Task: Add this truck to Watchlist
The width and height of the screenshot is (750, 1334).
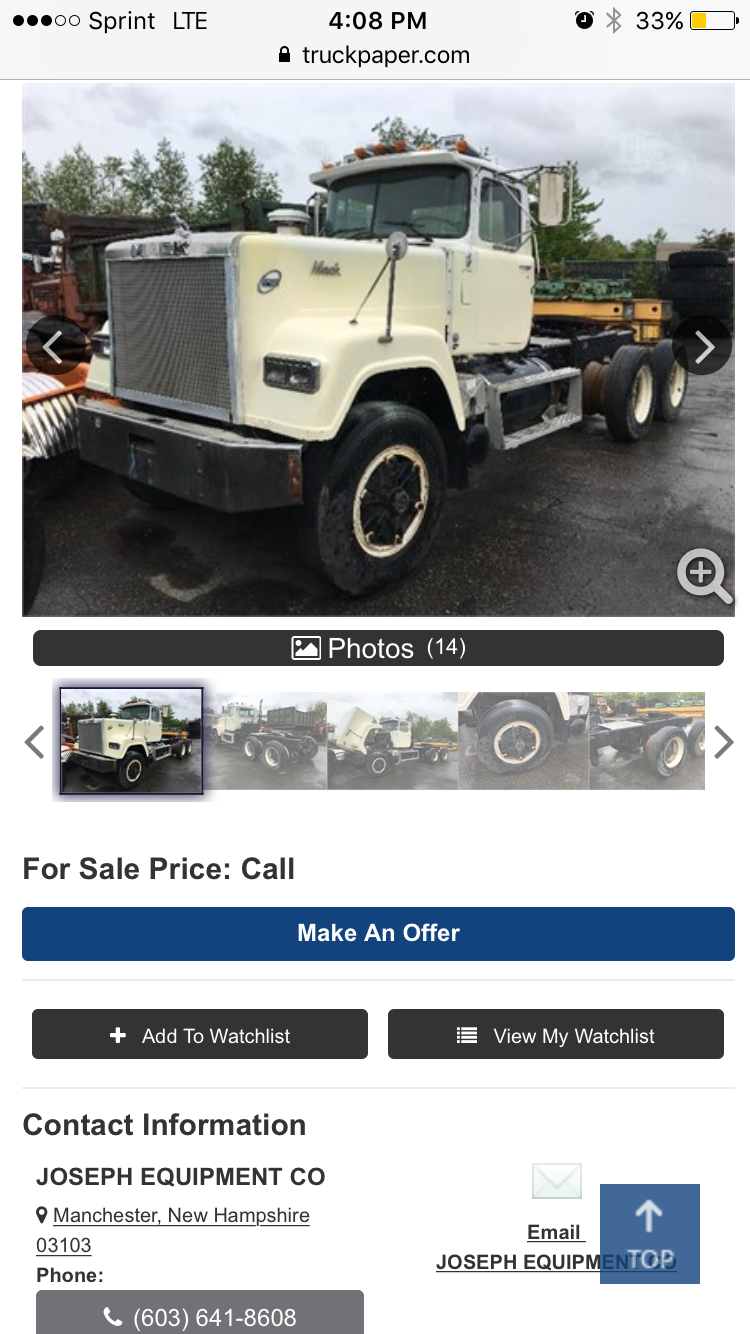Action: pyautogui.click(x=200, y=1036)
